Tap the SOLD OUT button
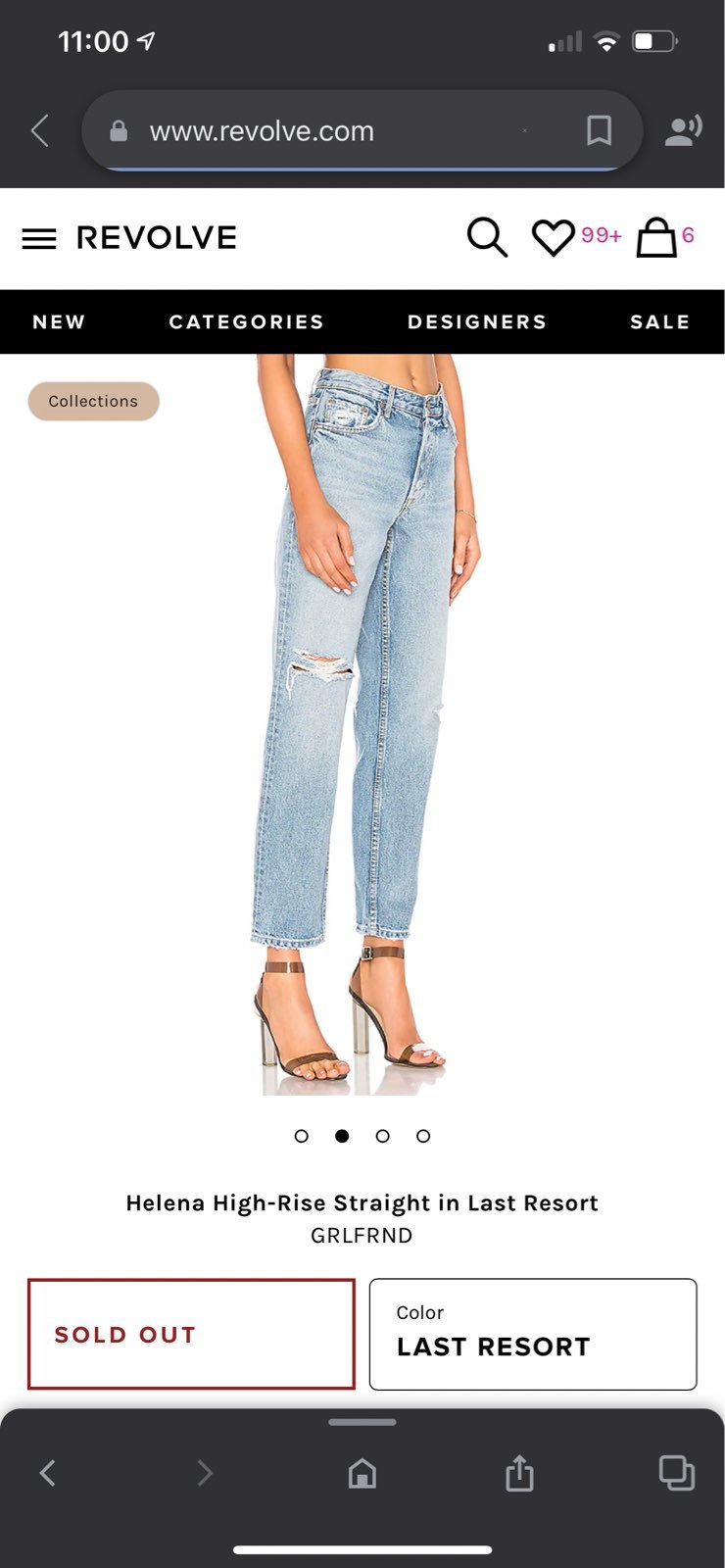 191,1334
